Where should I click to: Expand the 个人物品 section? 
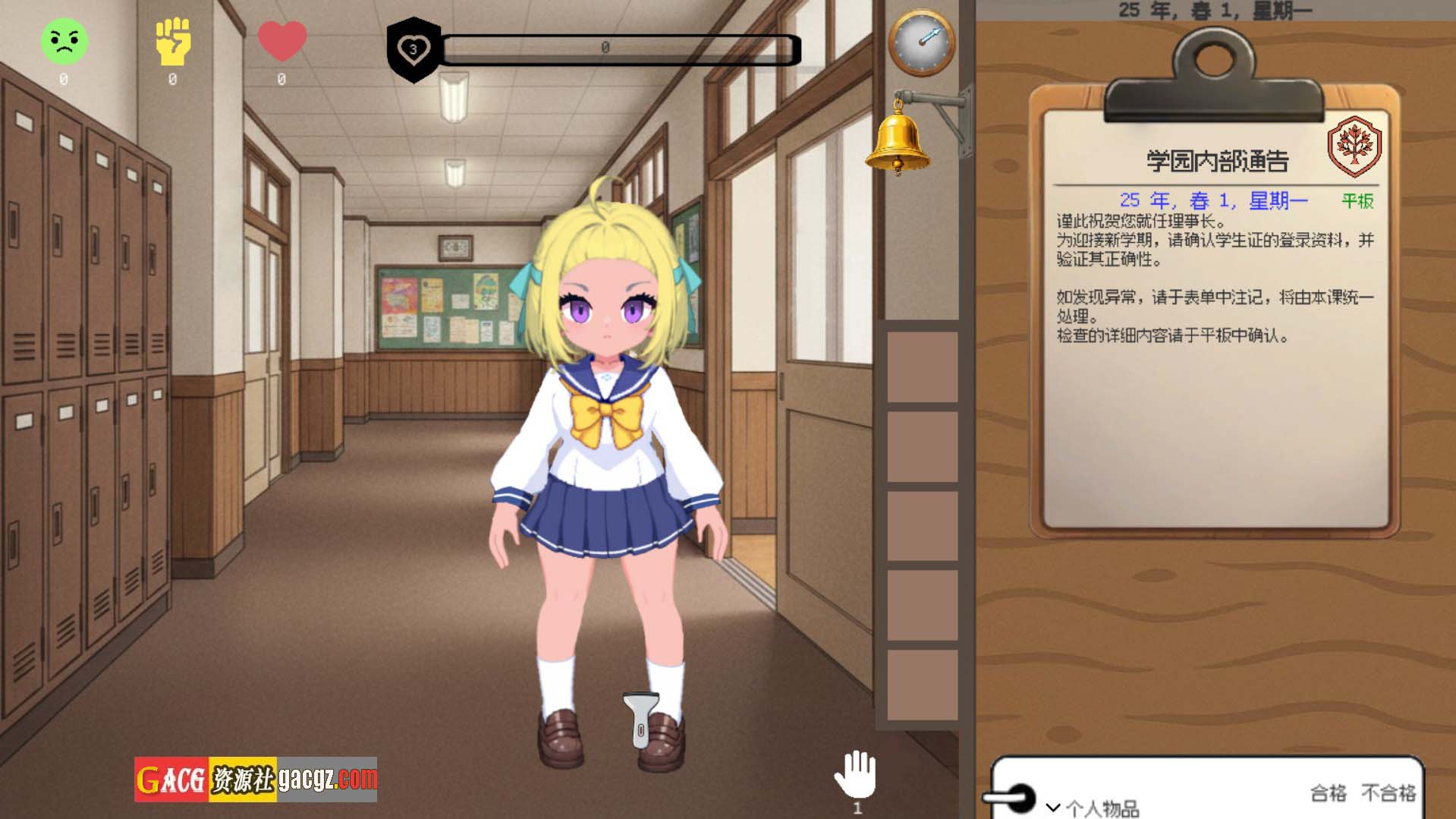point(1093,808)
